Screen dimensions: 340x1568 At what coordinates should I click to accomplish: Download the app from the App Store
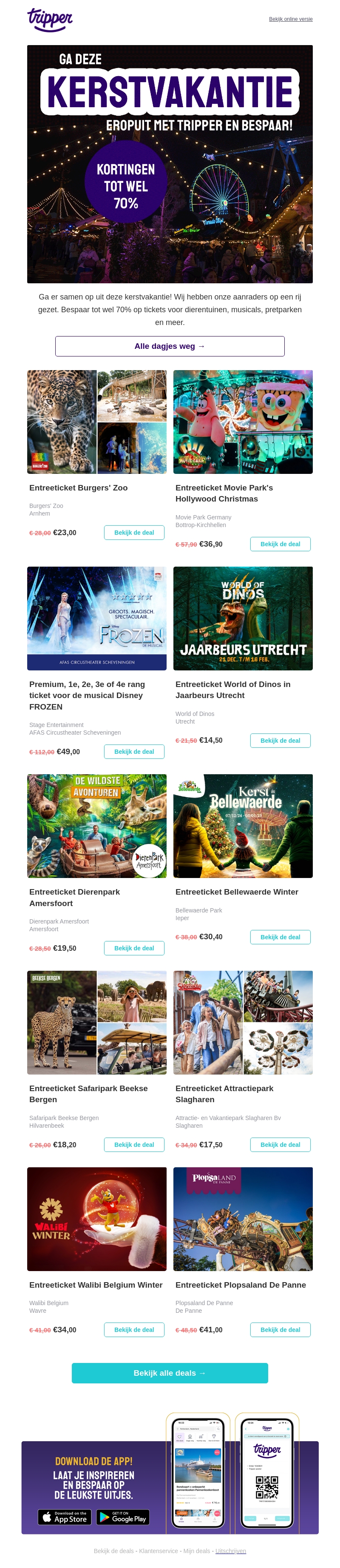coord(65,1517)
